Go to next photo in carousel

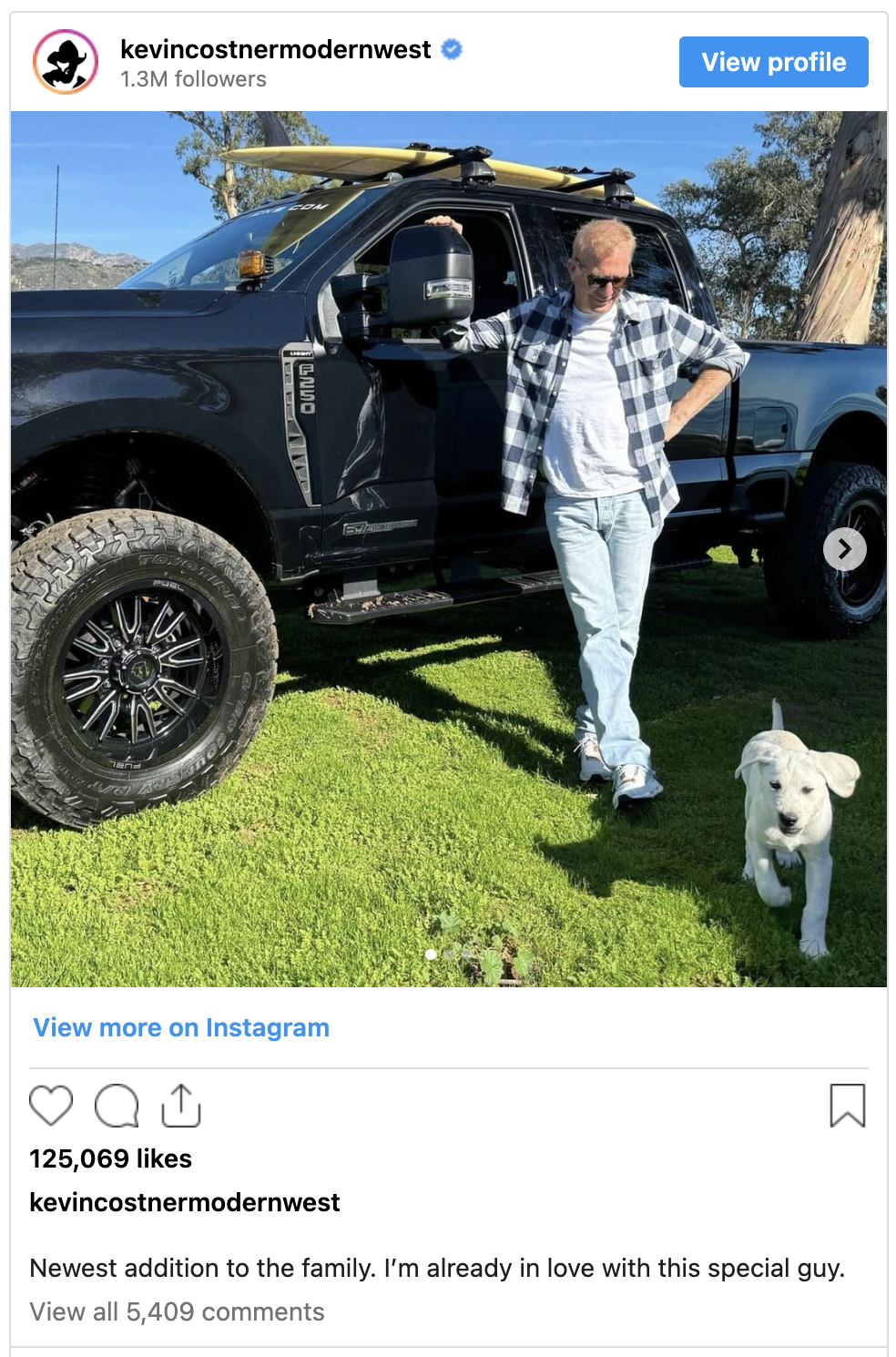point(844,549)
